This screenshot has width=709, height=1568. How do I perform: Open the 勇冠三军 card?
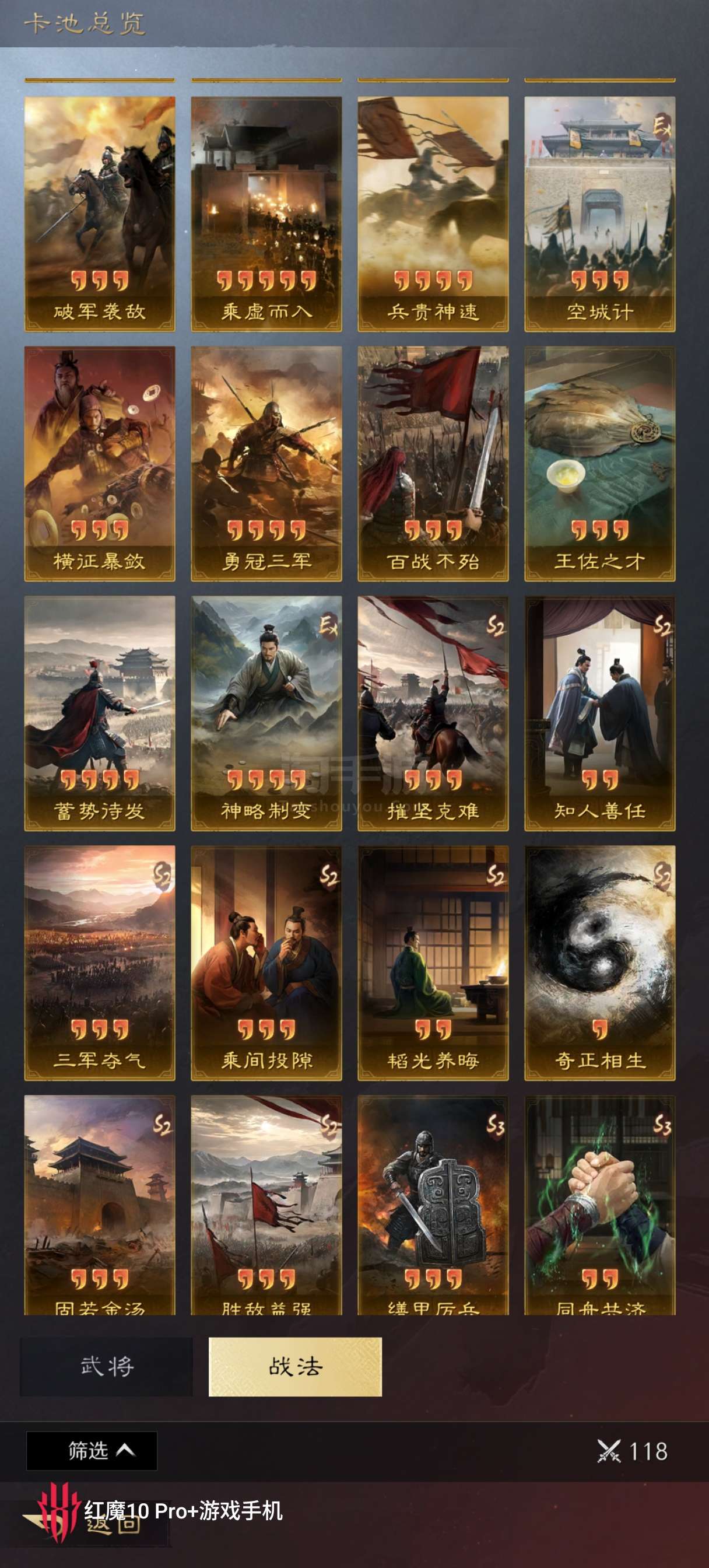[266, 464]
